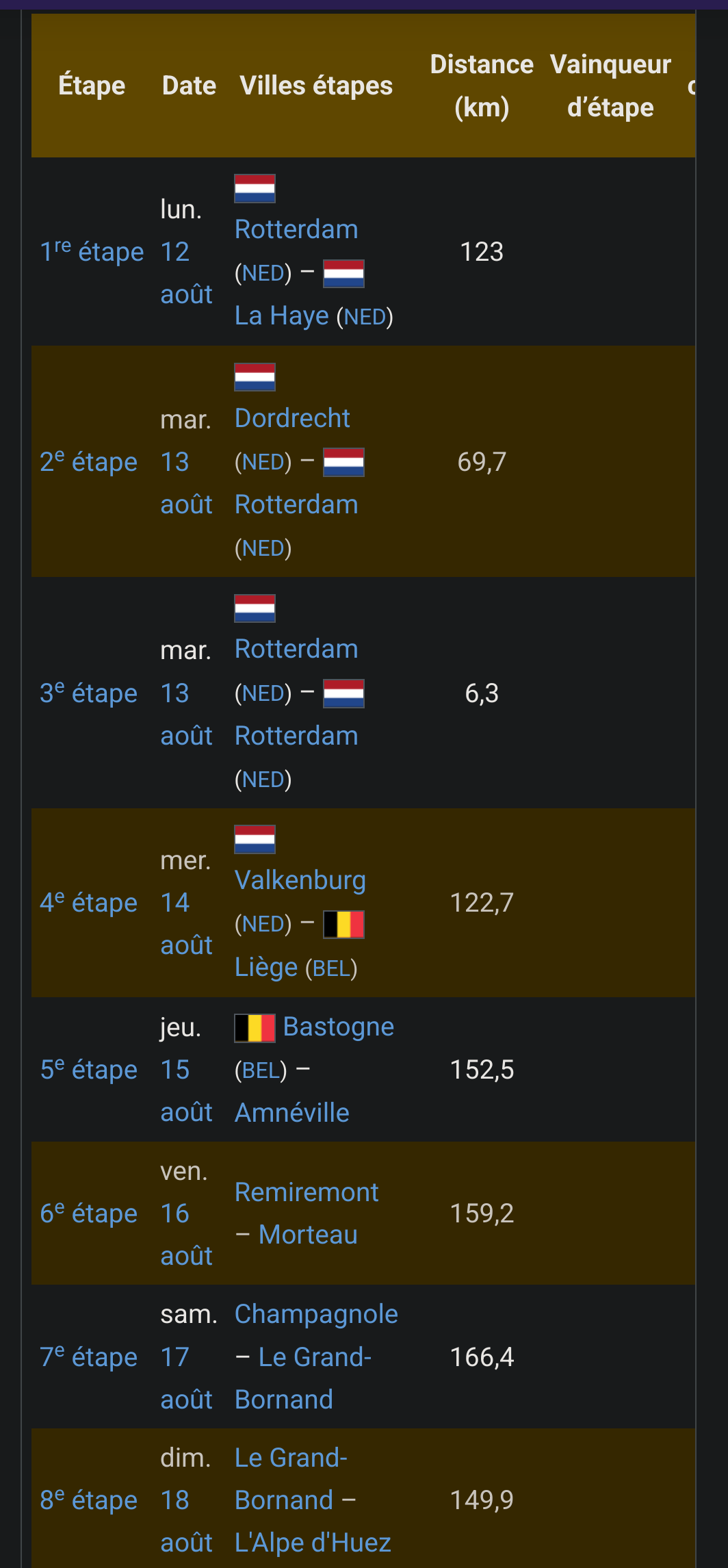Open the 1re étape link
This screenshot has height=1568, width=728.
(92, 252)
